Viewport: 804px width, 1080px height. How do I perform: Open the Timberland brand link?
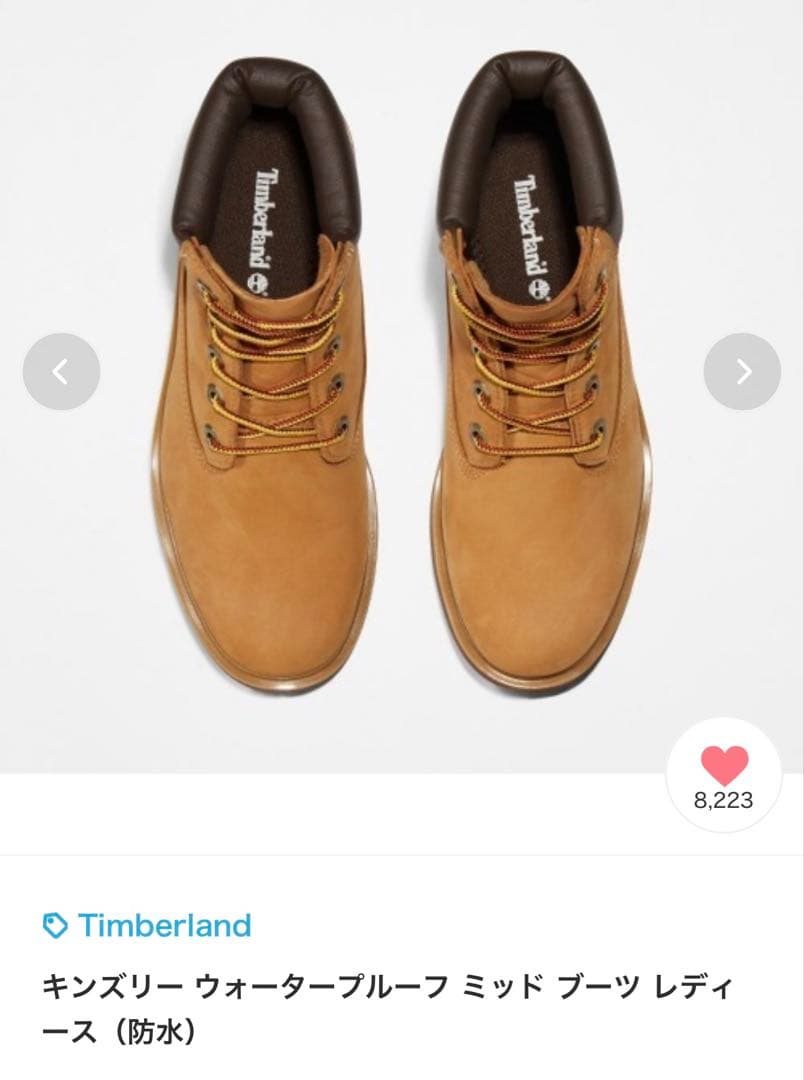coord(147,925)
